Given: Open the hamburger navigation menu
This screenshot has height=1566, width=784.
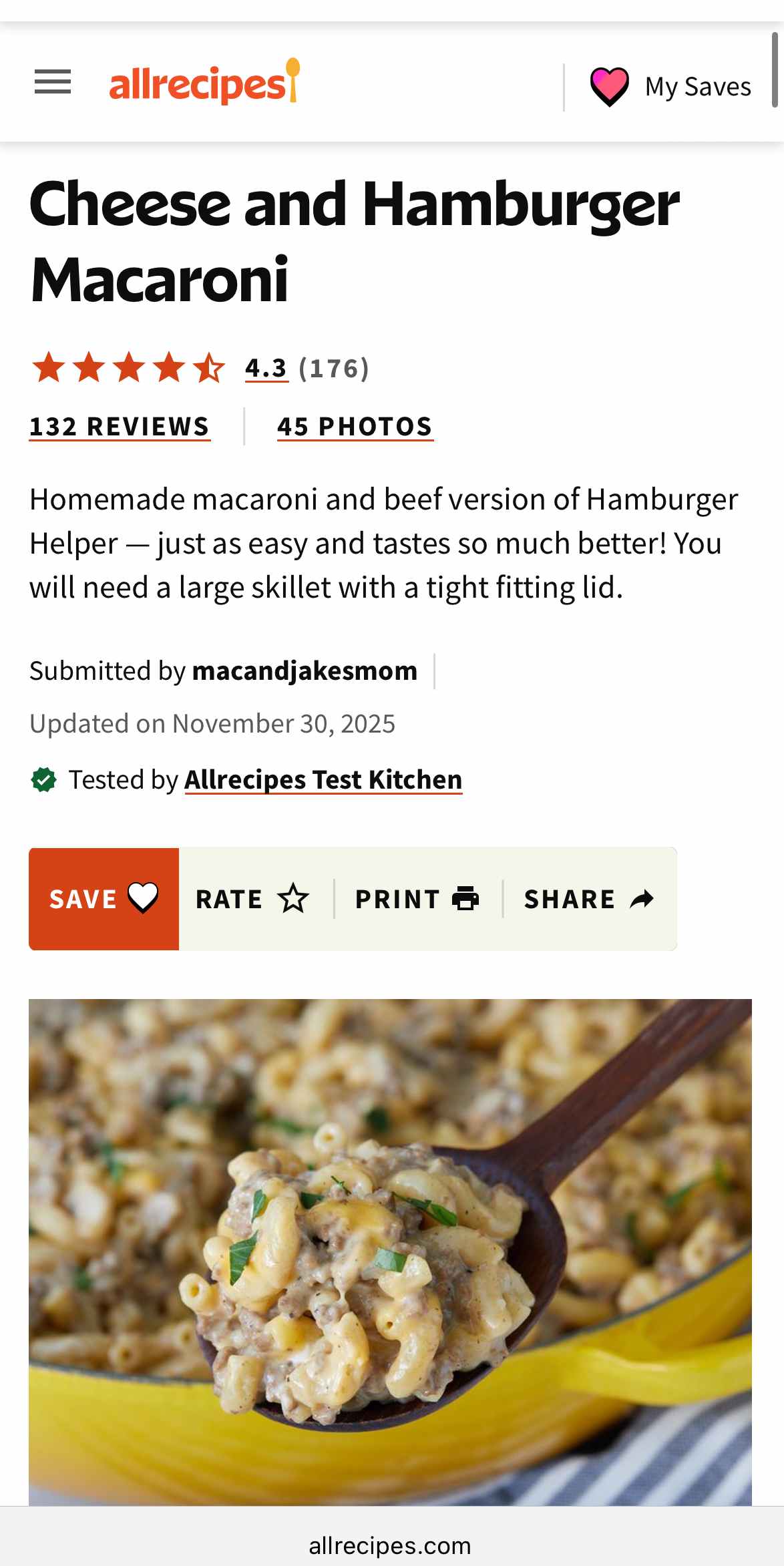Looking at the screenshot, I should coord(53,82).
